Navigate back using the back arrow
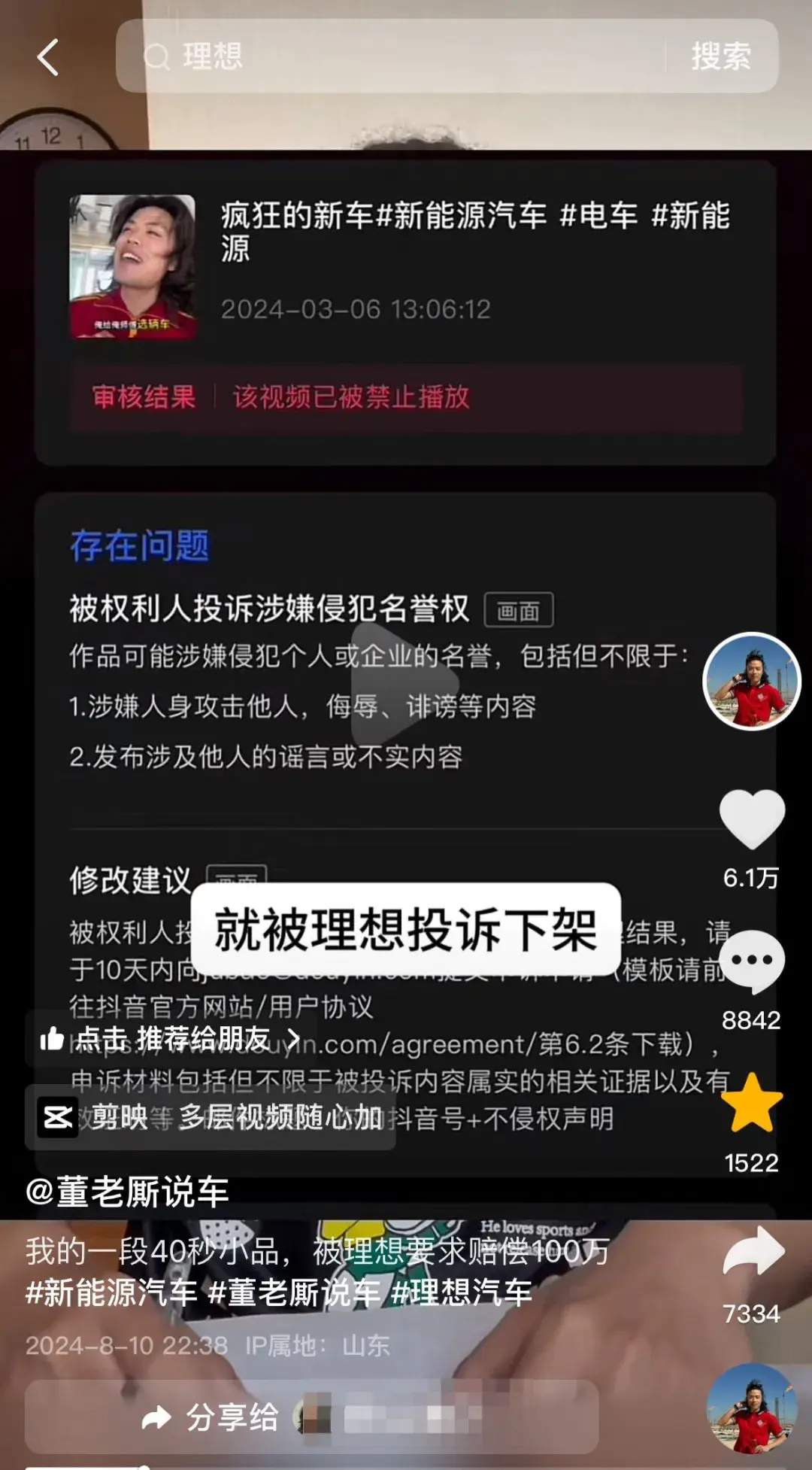The image size is (812, 1470). pyautogui.click(x=47, y=57)
